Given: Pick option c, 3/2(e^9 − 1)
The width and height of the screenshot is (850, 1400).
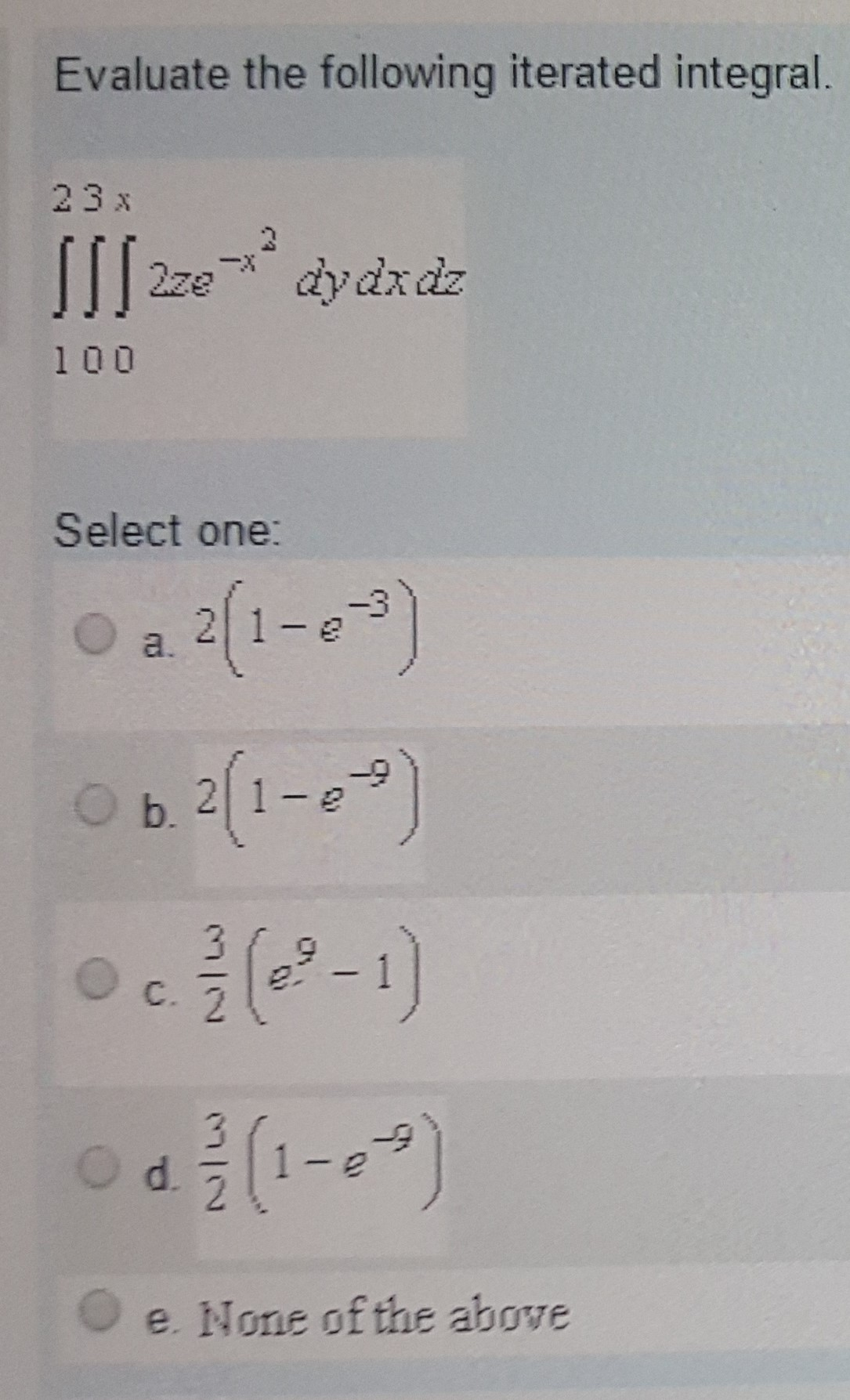Looking at the screenshot, I should pyautogui.click(x=99, y=981).
